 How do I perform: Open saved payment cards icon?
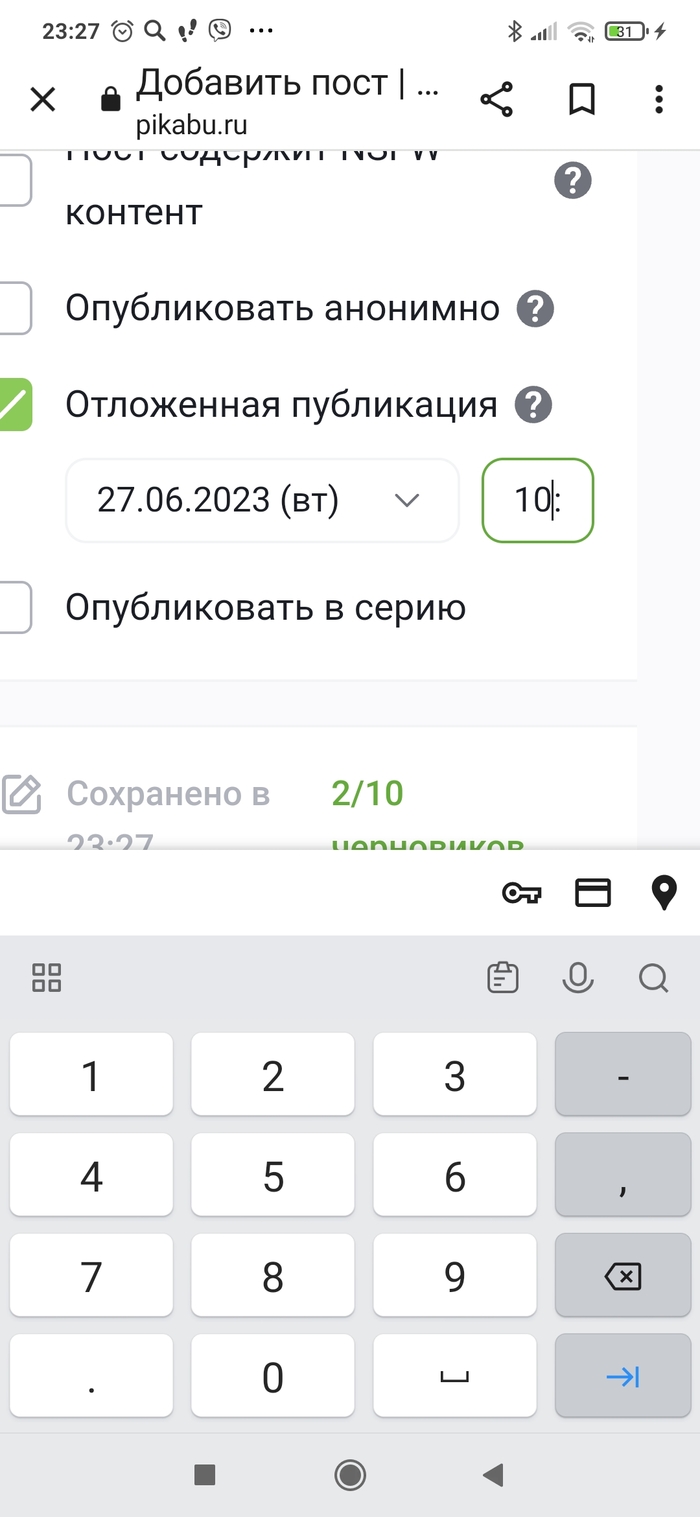click(x=593, y=893)
